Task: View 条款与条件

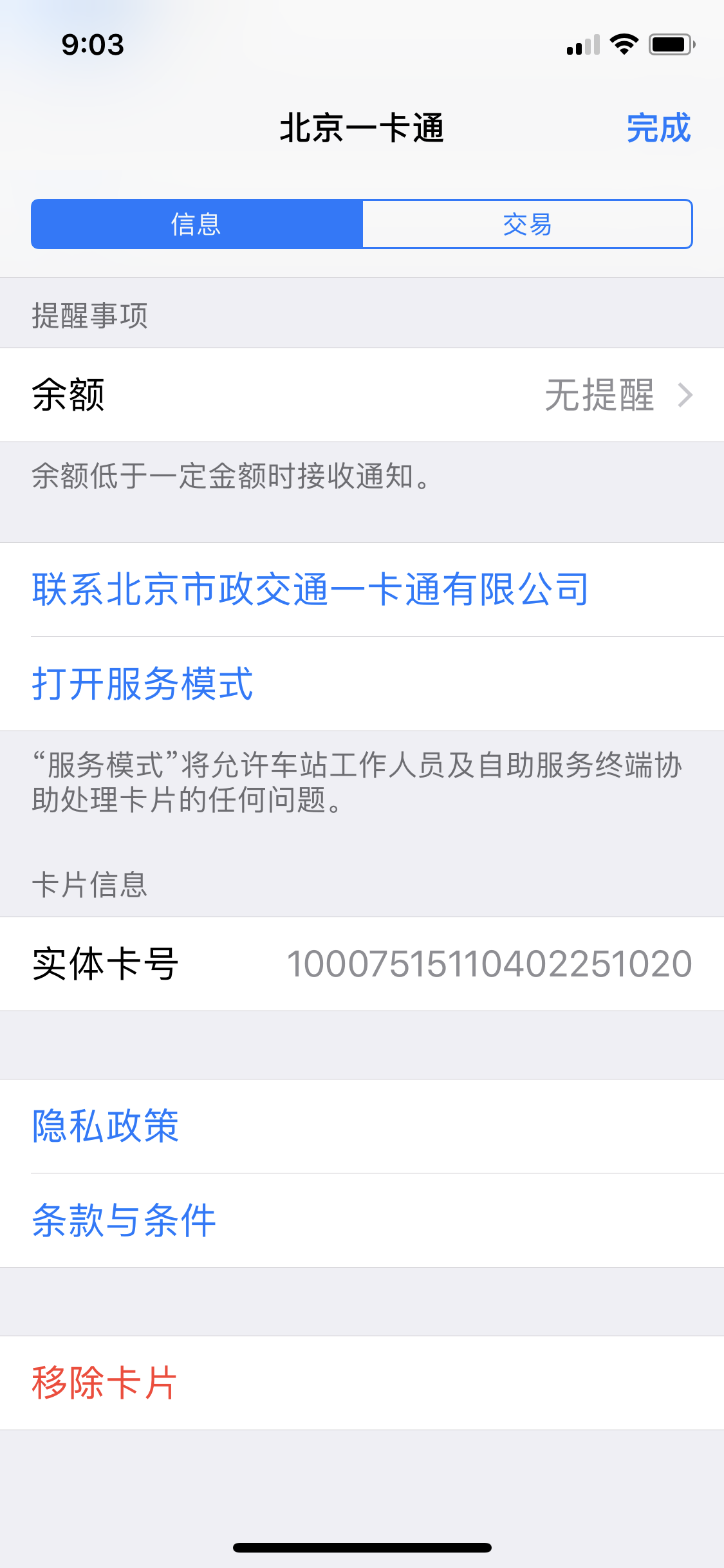Action: 124,1220
